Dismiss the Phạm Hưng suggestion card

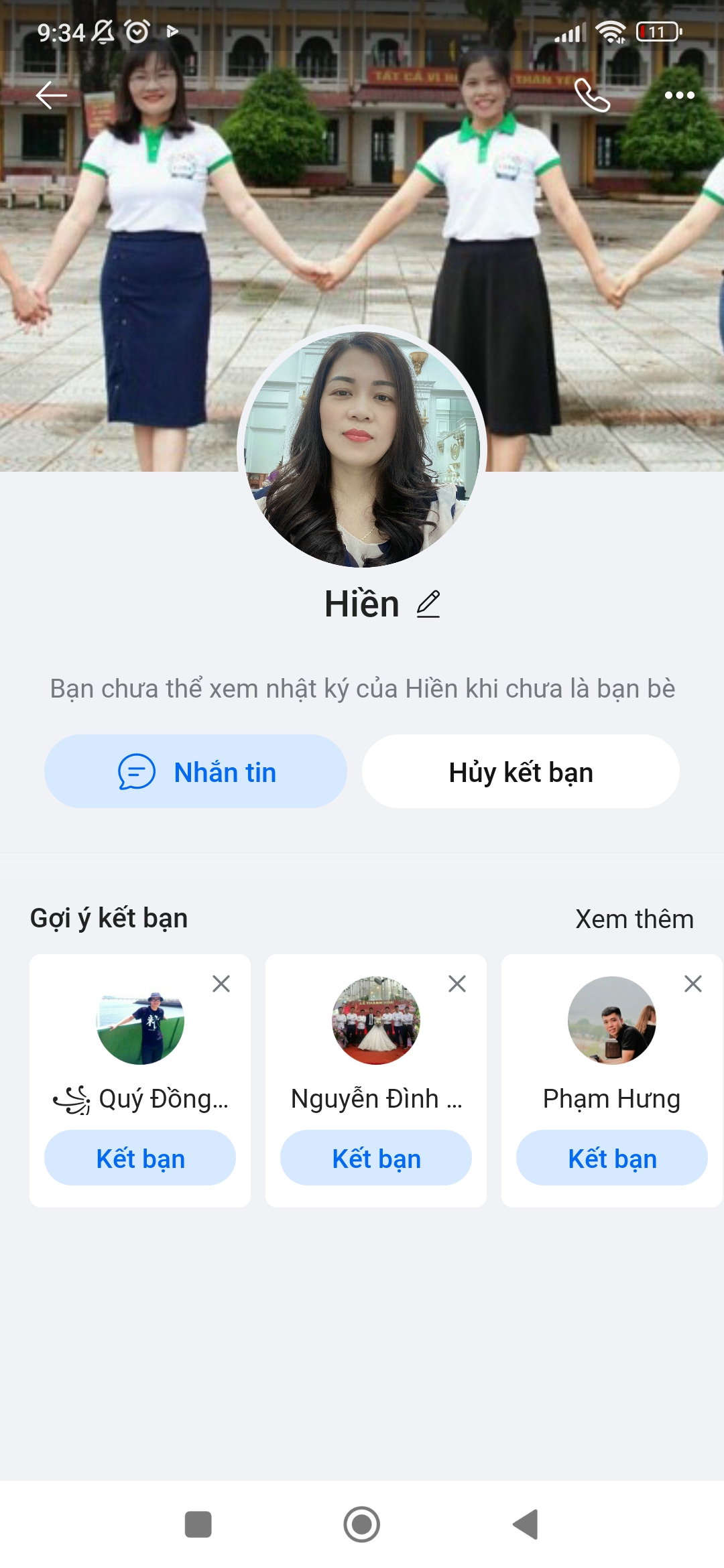tap(693, 984)
